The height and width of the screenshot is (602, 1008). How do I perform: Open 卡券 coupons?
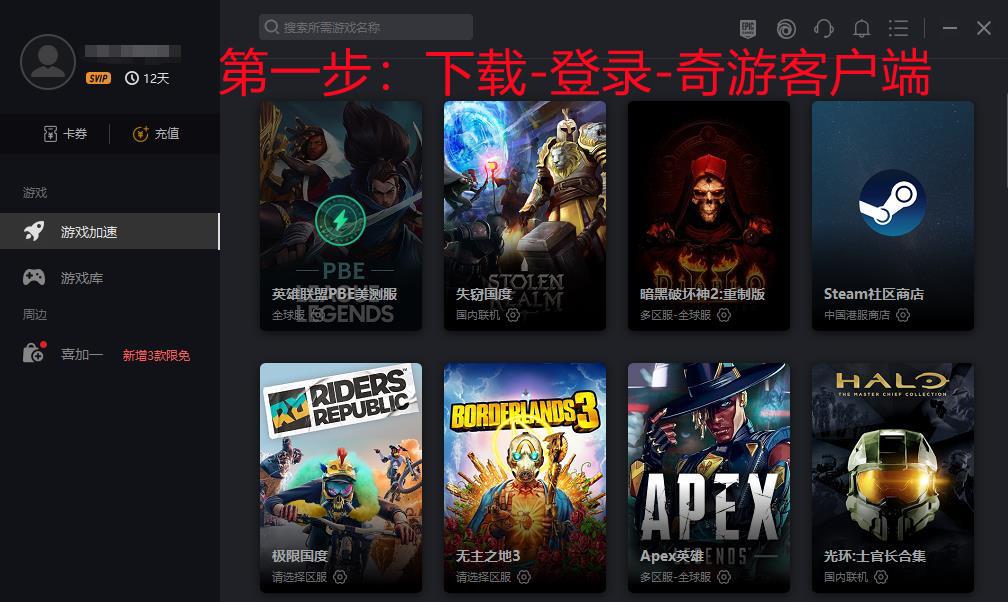(x=64, y=133)
